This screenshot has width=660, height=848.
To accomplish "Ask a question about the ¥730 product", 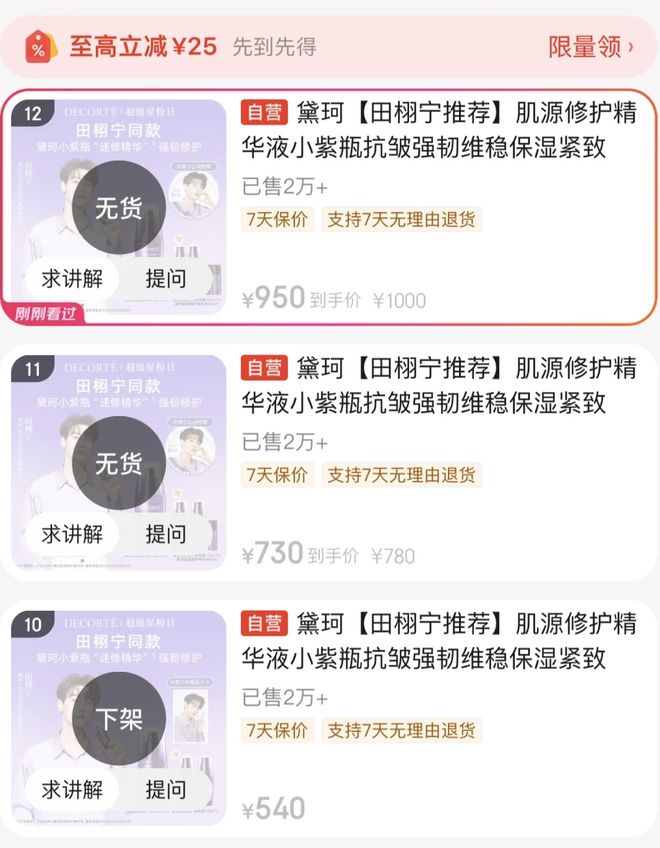I will [165, 534].
